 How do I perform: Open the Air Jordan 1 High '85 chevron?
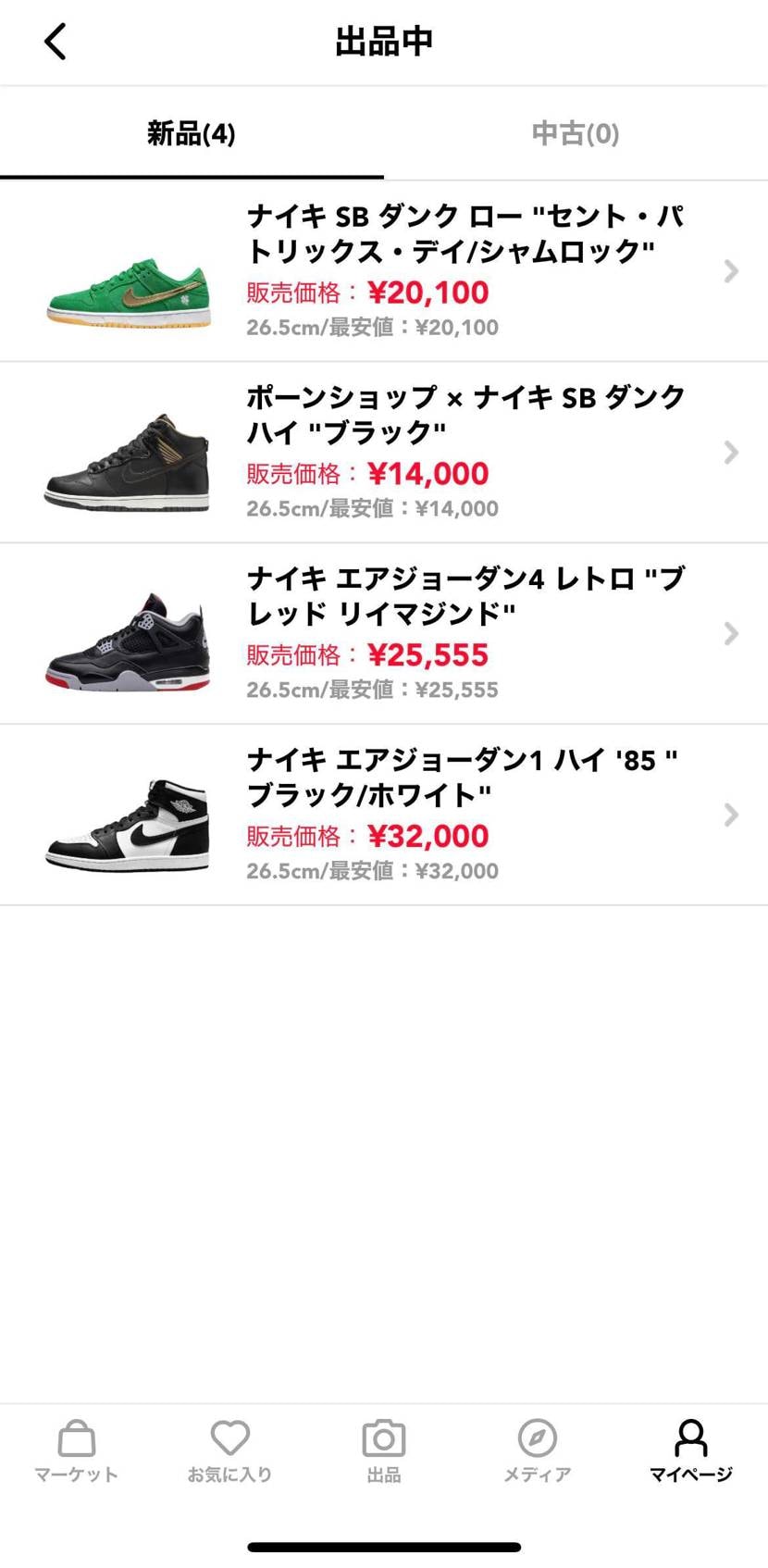coord(732,815)
